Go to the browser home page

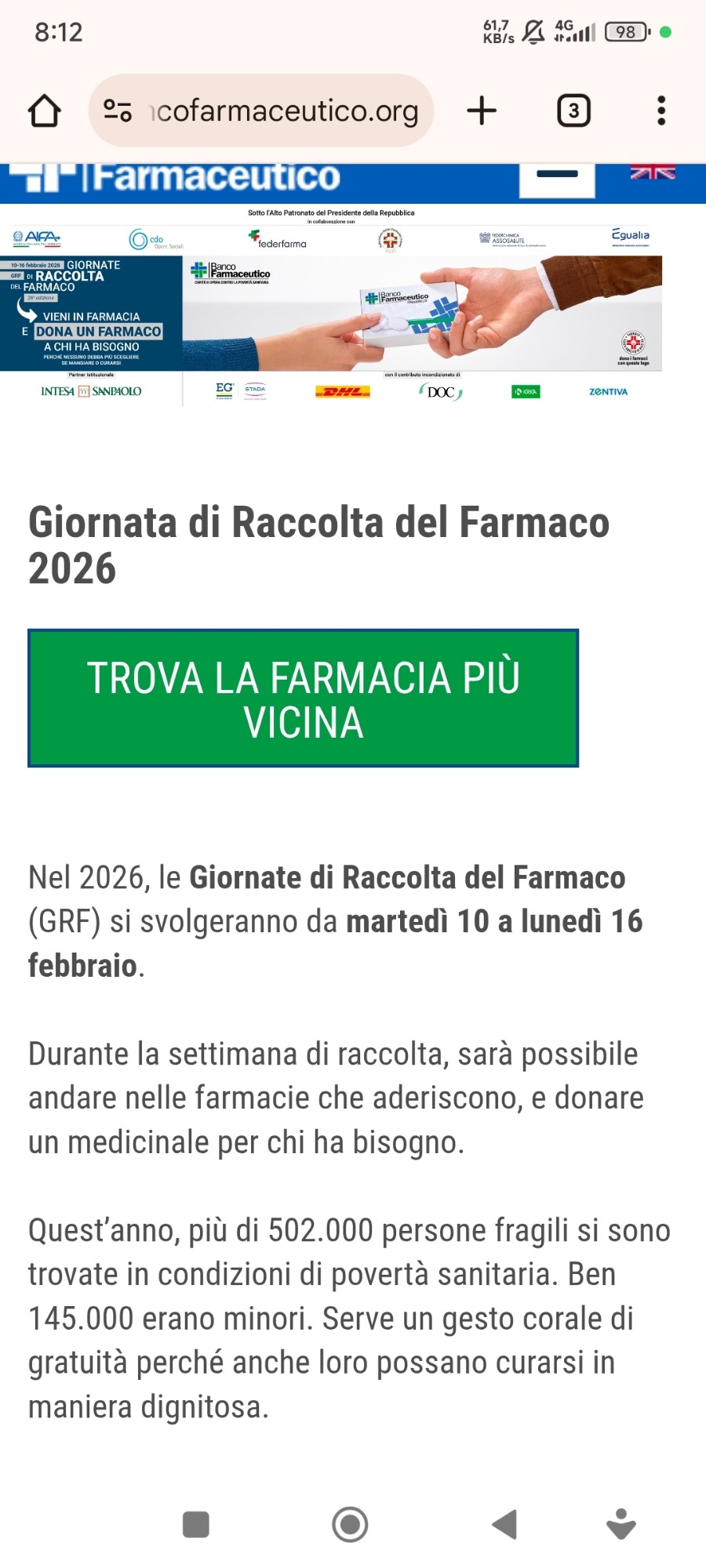(45, 111)
